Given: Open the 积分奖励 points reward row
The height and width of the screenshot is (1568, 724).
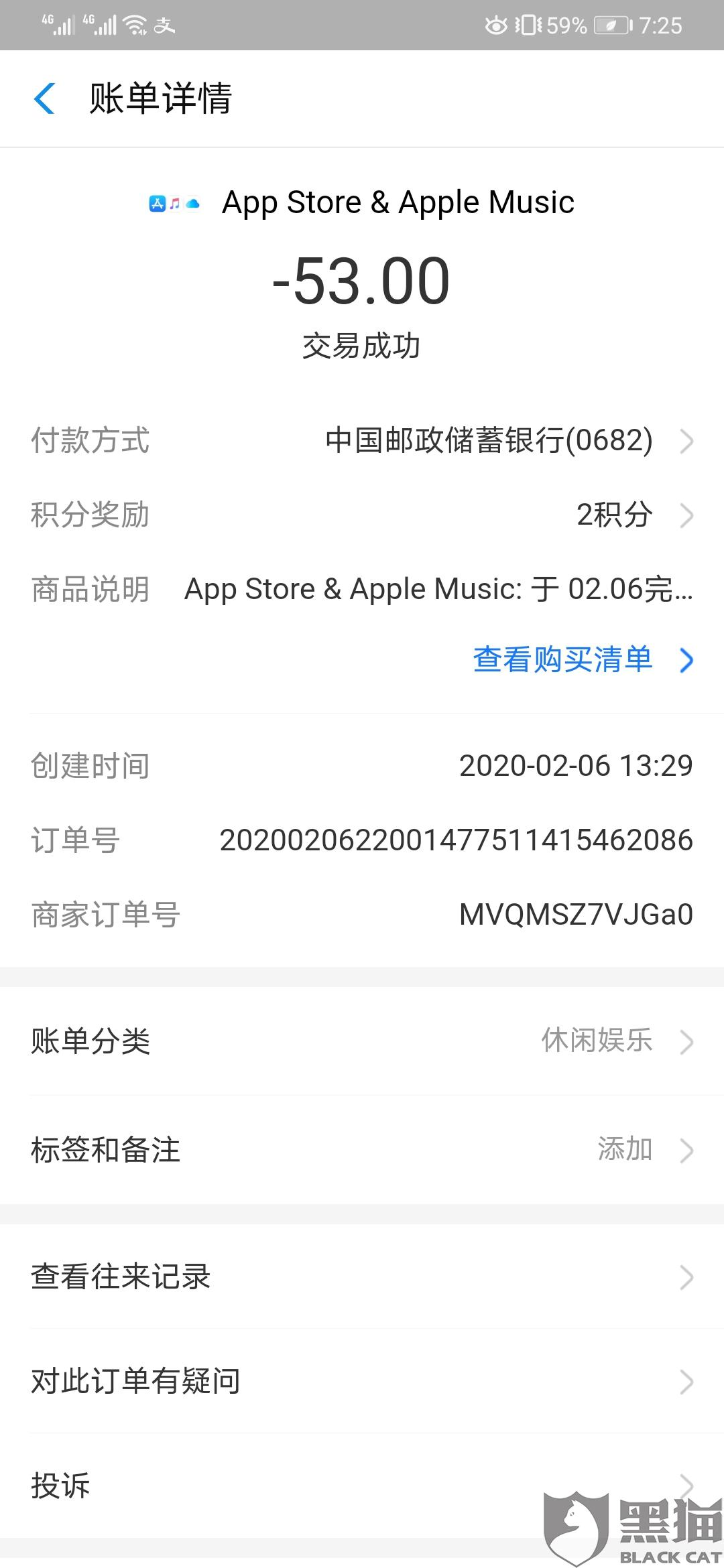Looking at the screenshot, I should pos(362,515).
